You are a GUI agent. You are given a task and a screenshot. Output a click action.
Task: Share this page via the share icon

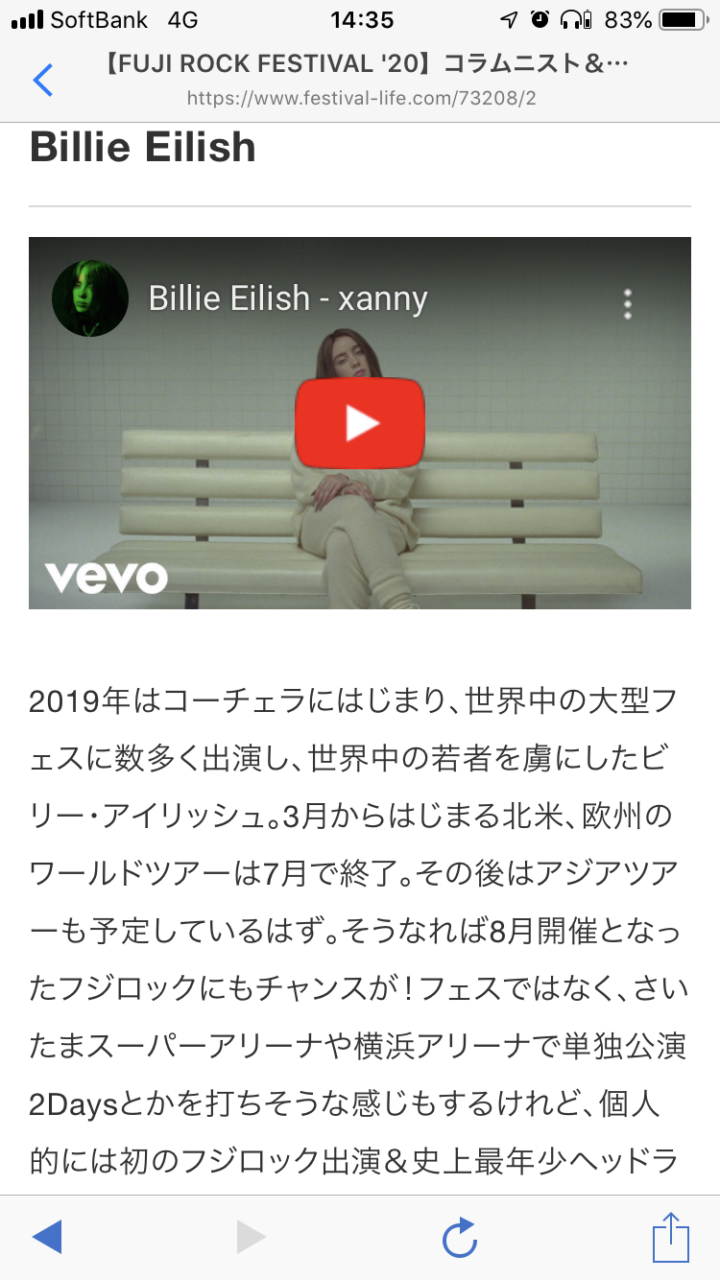point(670,1236)
